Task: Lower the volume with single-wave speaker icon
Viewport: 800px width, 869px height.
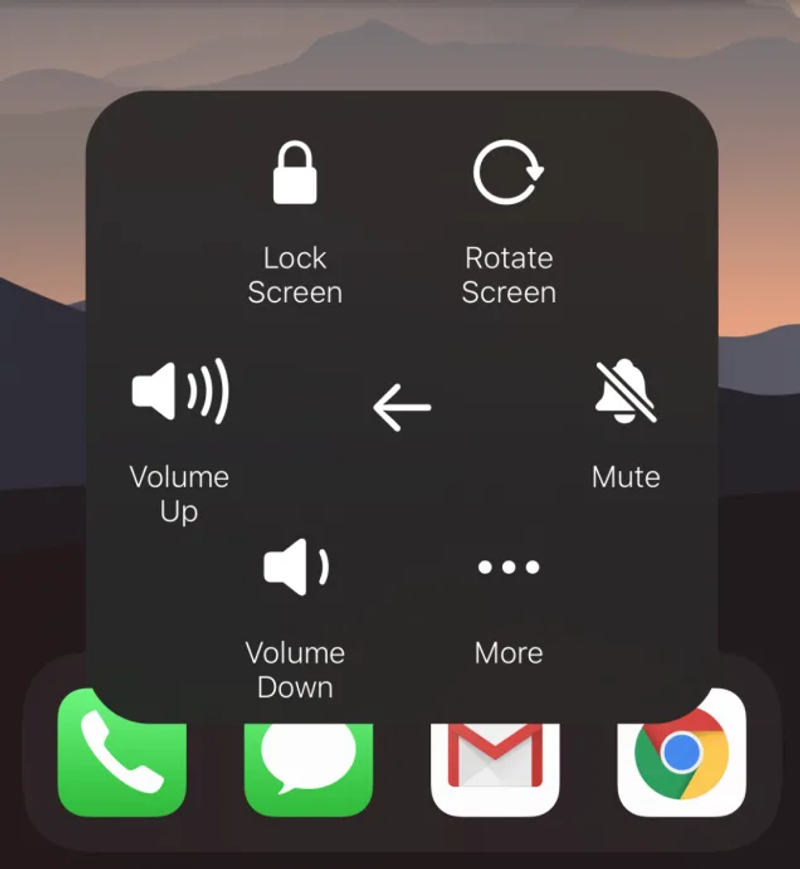Action: coord(295,567)
